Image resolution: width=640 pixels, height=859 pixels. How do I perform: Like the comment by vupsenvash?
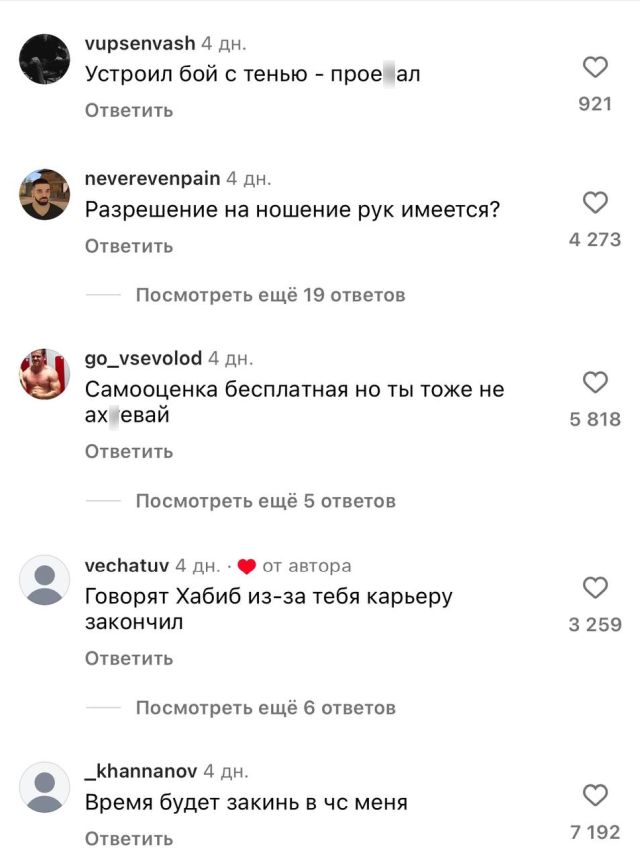click(595, 67)
